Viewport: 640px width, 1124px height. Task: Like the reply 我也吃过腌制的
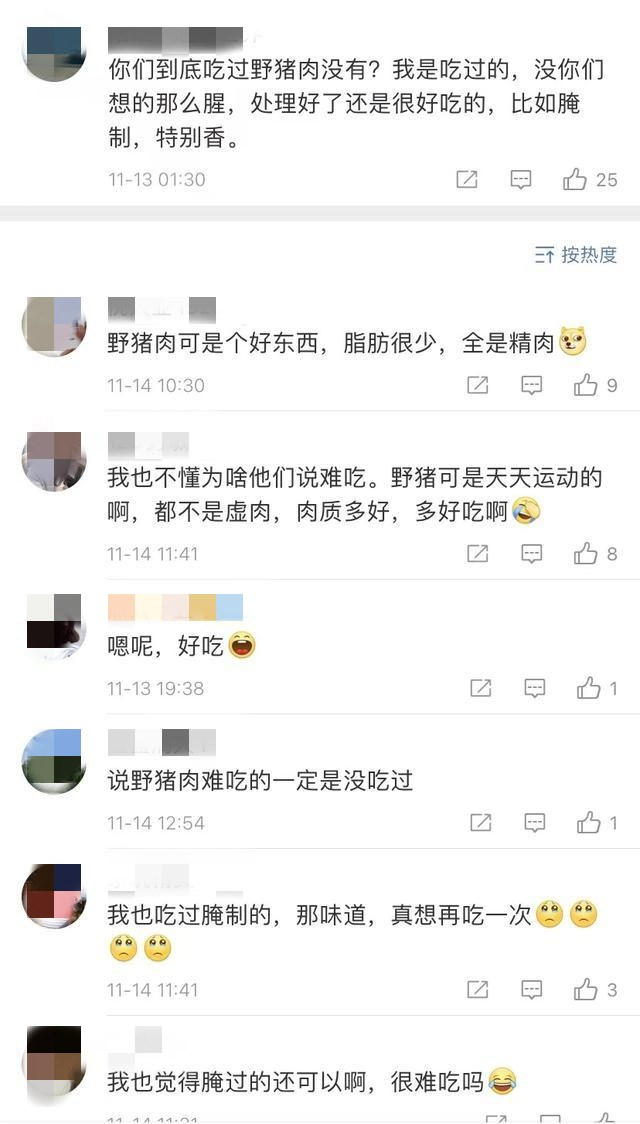586,990
